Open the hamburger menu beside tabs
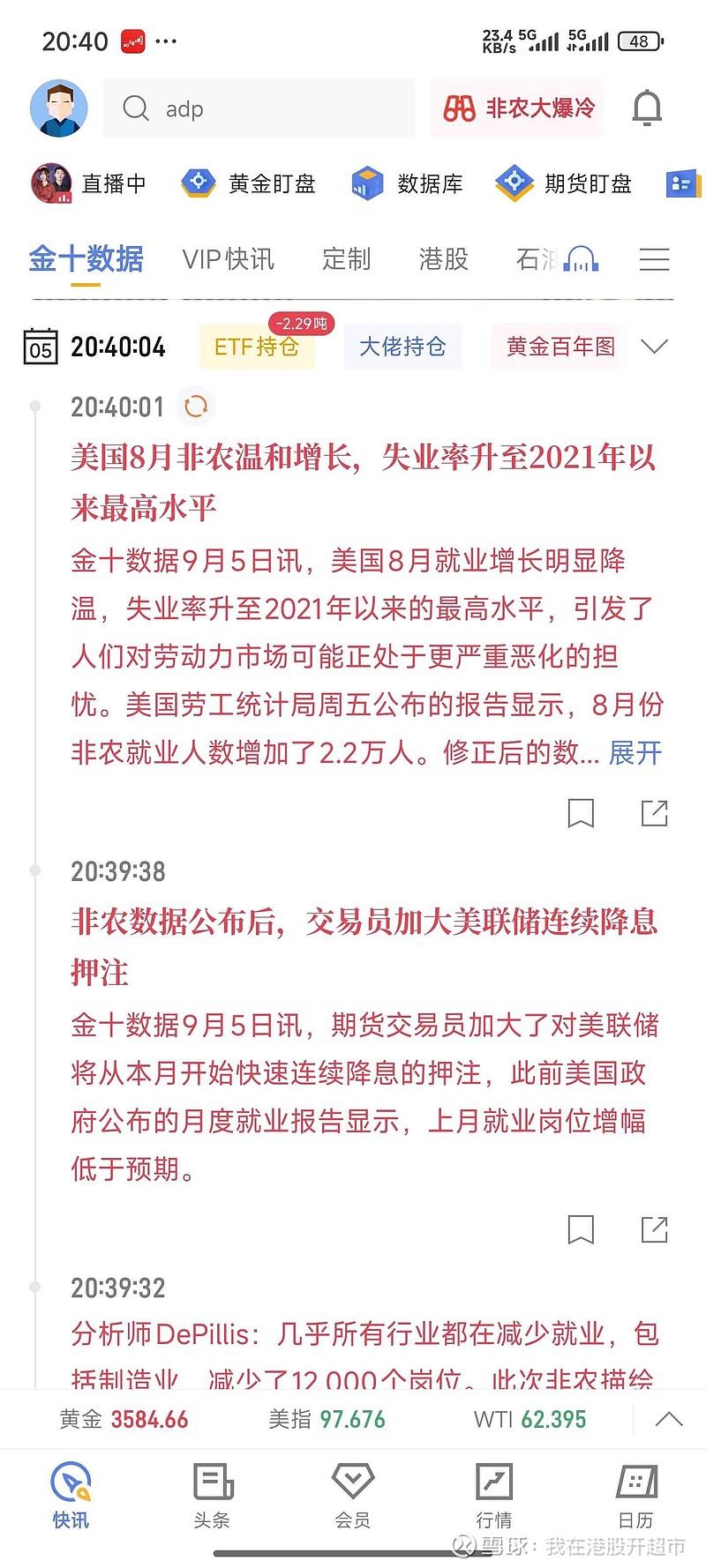Image resolution: width=706 pixels, height=1568 pixels. 654,259
